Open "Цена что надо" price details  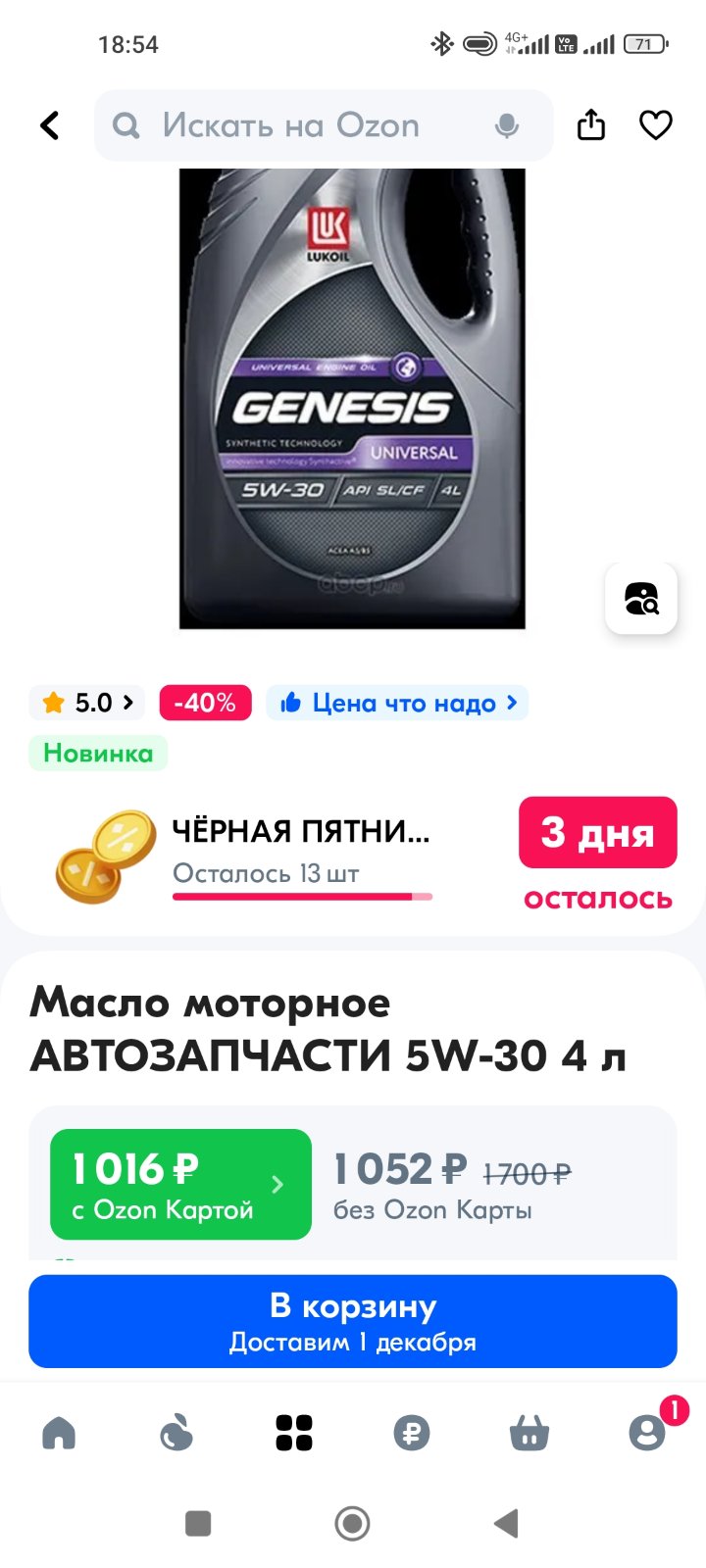tap(397, 703)
